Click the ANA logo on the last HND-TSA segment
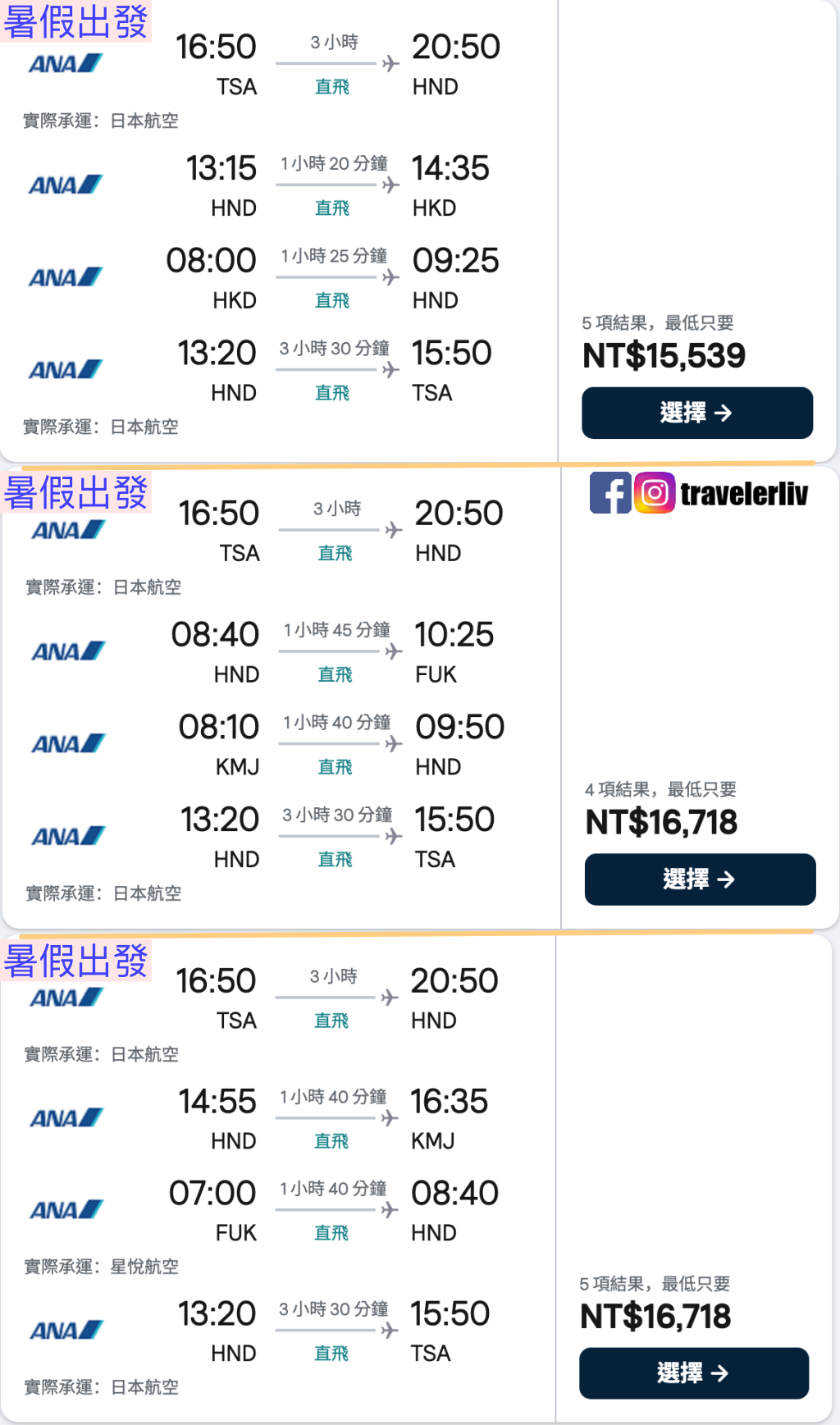The height and width of the screenshot is (1425, 840). point(66,1329)
